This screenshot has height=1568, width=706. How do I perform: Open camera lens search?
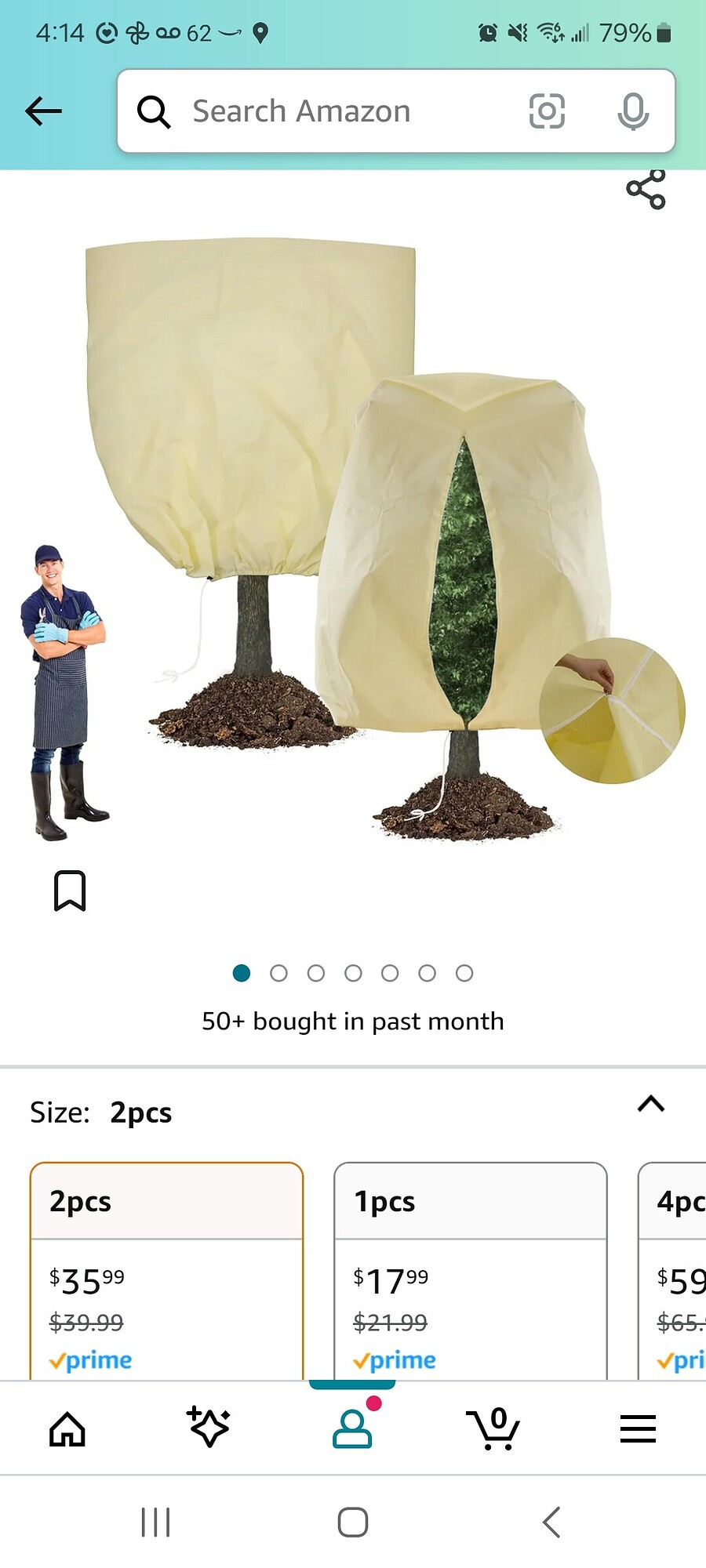(547, 111)
